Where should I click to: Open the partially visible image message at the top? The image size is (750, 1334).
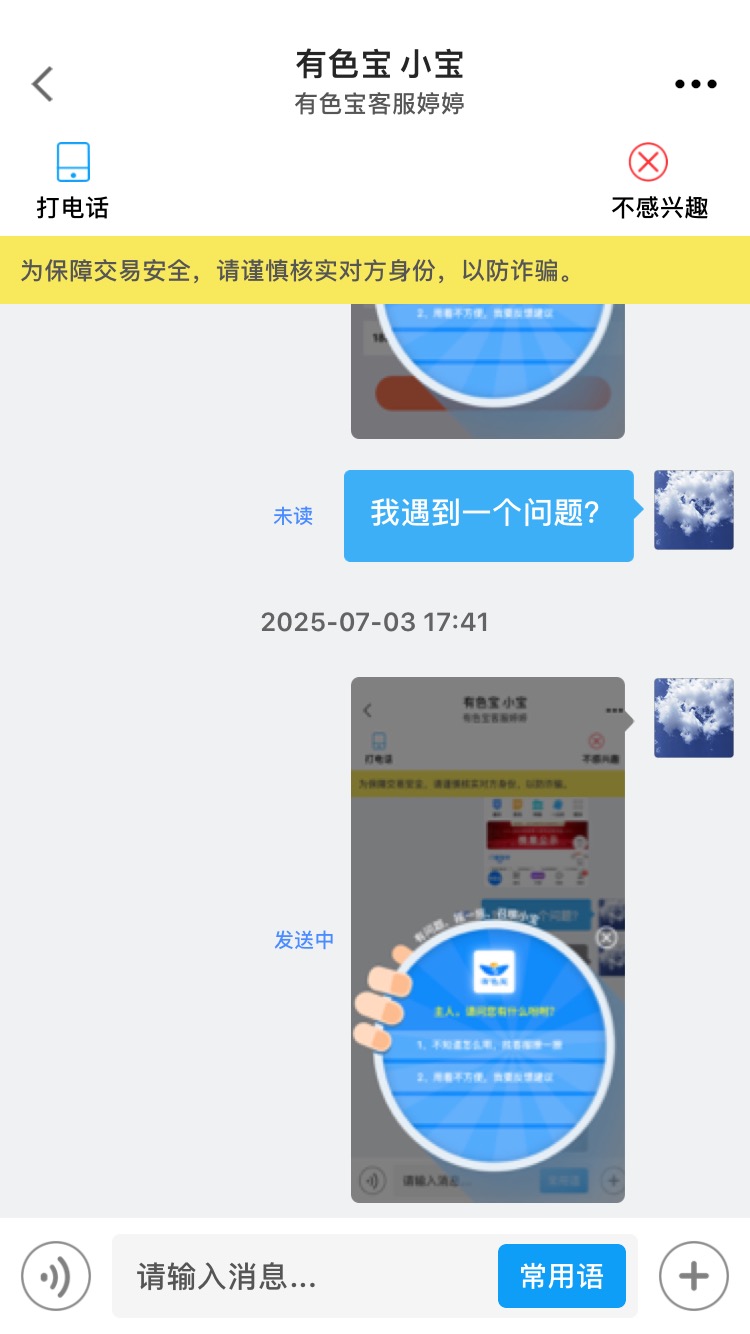click(x=488, y=371)
